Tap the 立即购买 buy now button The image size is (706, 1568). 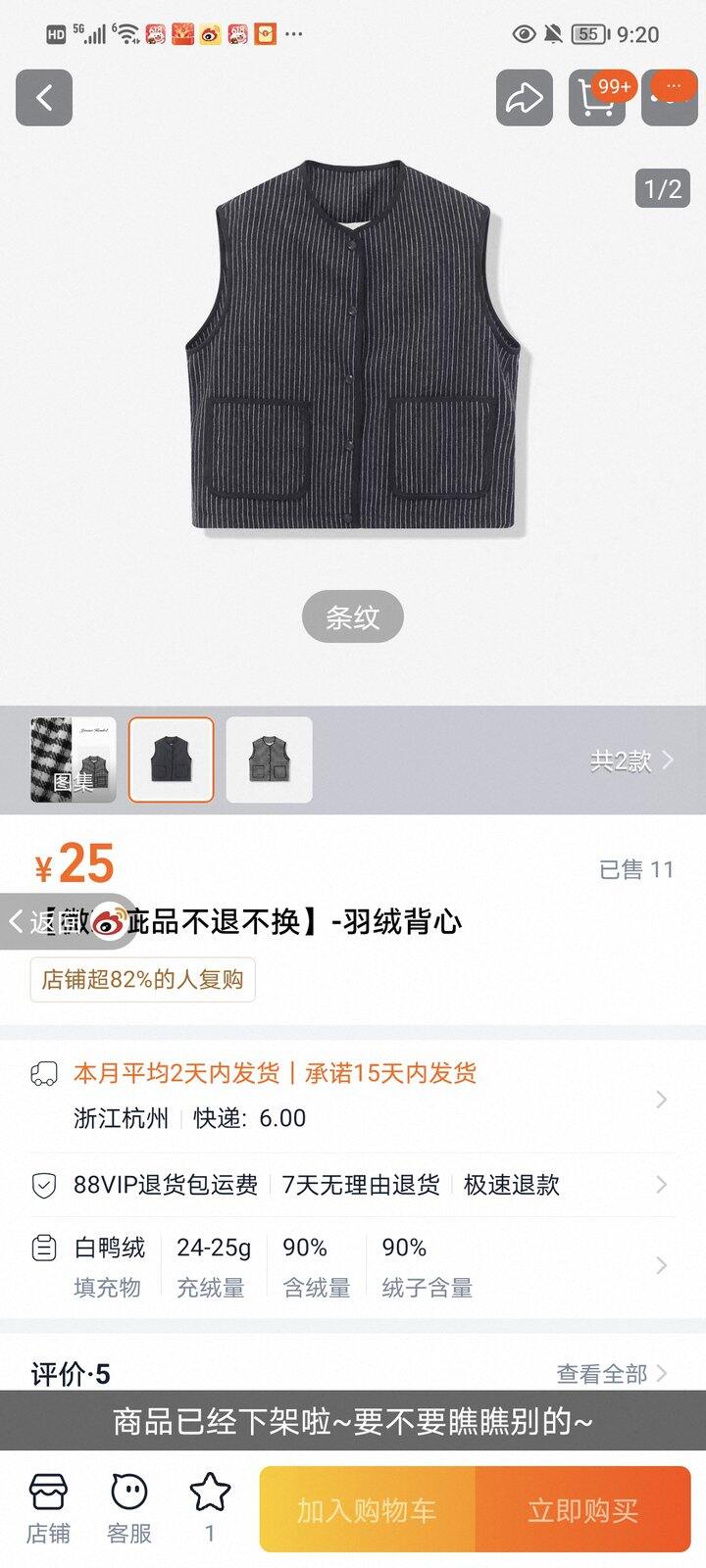585,1509
